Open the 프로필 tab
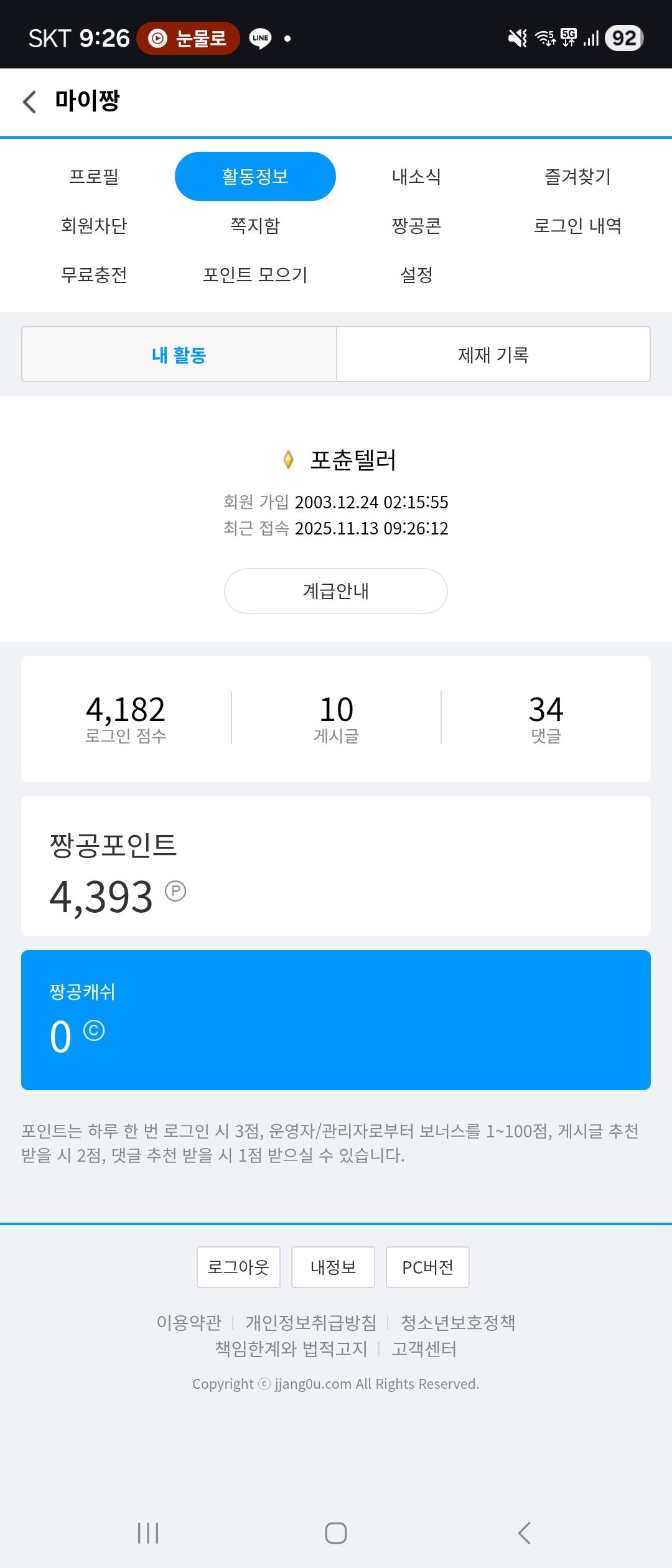 [x=94, y=177]
